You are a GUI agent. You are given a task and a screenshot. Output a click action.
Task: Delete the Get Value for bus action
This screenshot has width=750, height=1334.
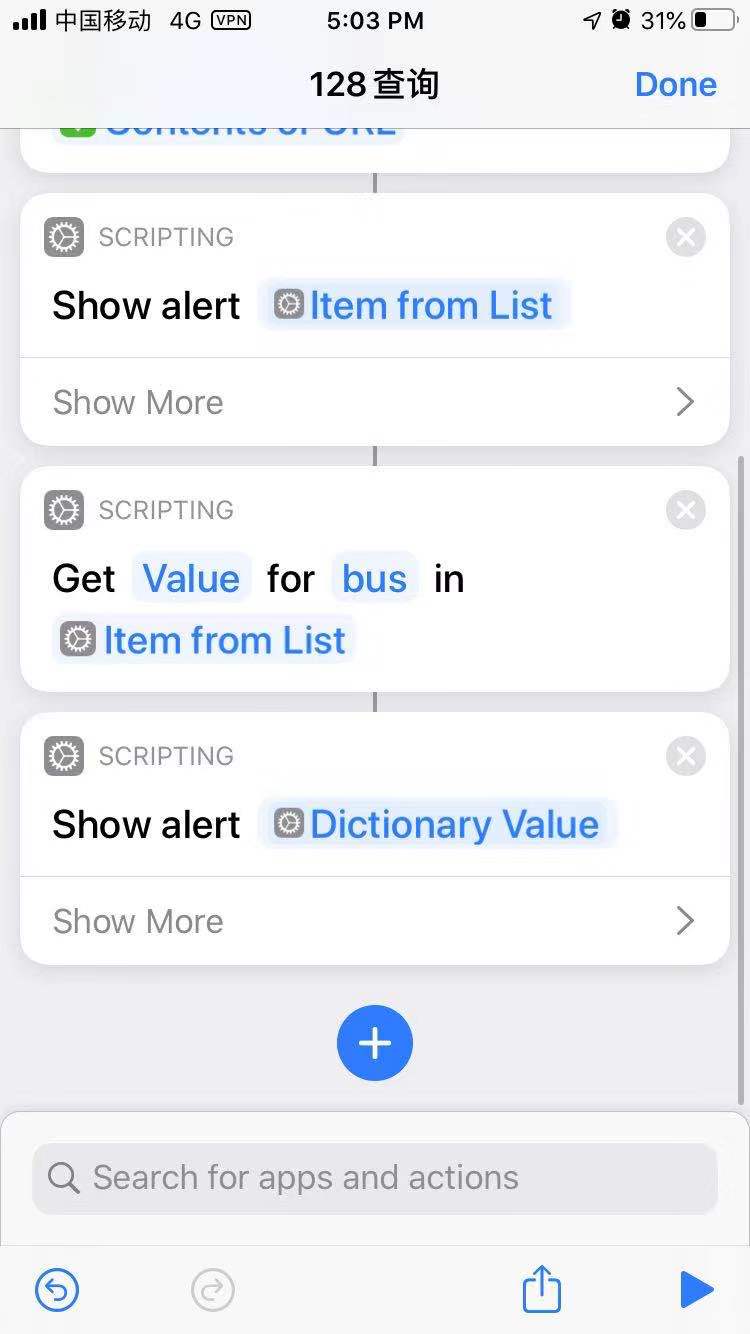[686, 510]
